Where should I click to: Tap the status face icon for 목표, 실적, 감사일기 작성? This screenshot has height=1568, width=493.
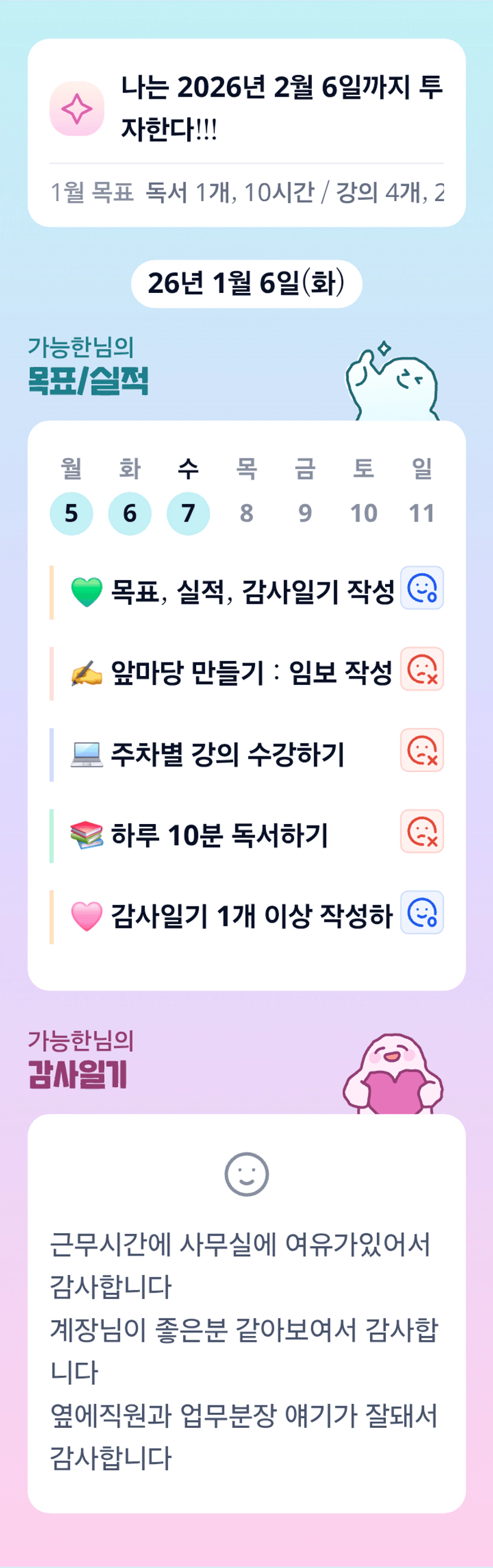click(x=422, y=588)
